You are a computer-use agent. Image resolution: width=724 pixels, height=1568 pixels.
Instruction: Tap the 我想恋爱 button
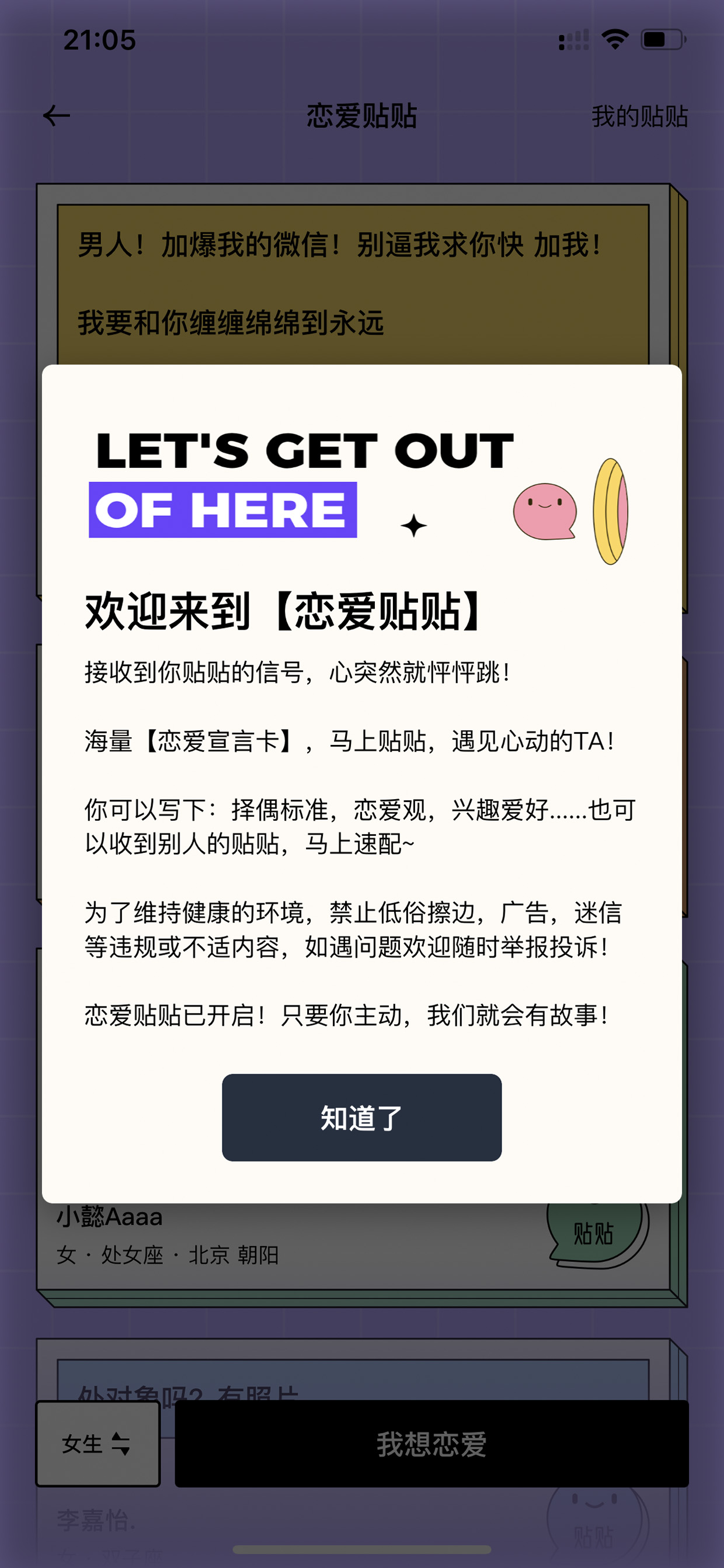[431, 1443]
